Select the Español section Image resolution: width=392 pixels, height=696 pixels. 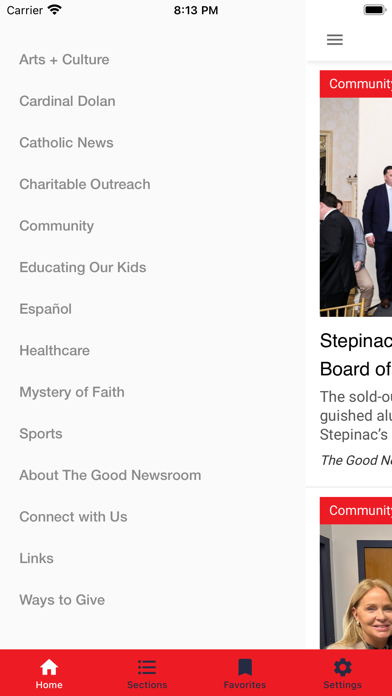coord(45,309)
